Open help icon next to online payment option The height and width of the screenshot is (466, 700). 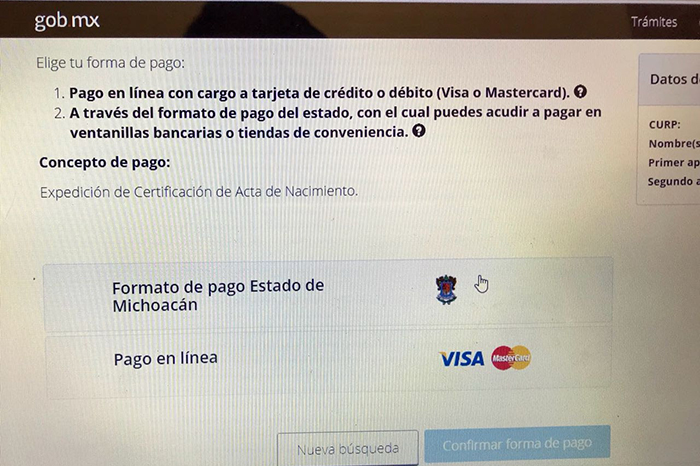point(580,92)
